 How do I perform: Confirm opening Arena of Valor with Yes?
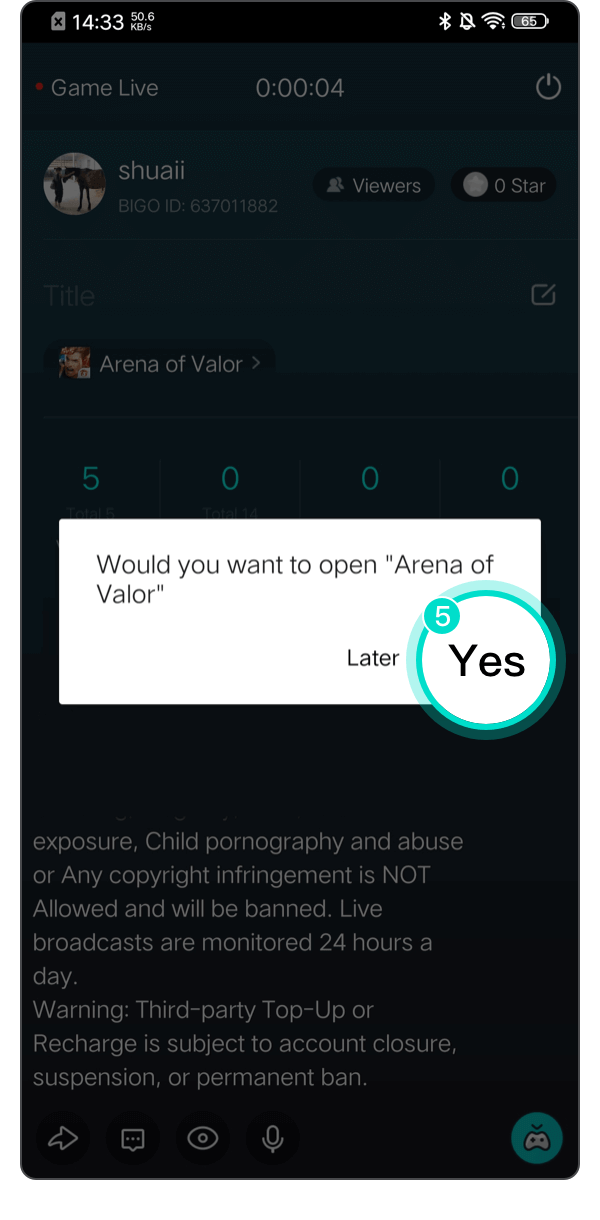[487, 660]
